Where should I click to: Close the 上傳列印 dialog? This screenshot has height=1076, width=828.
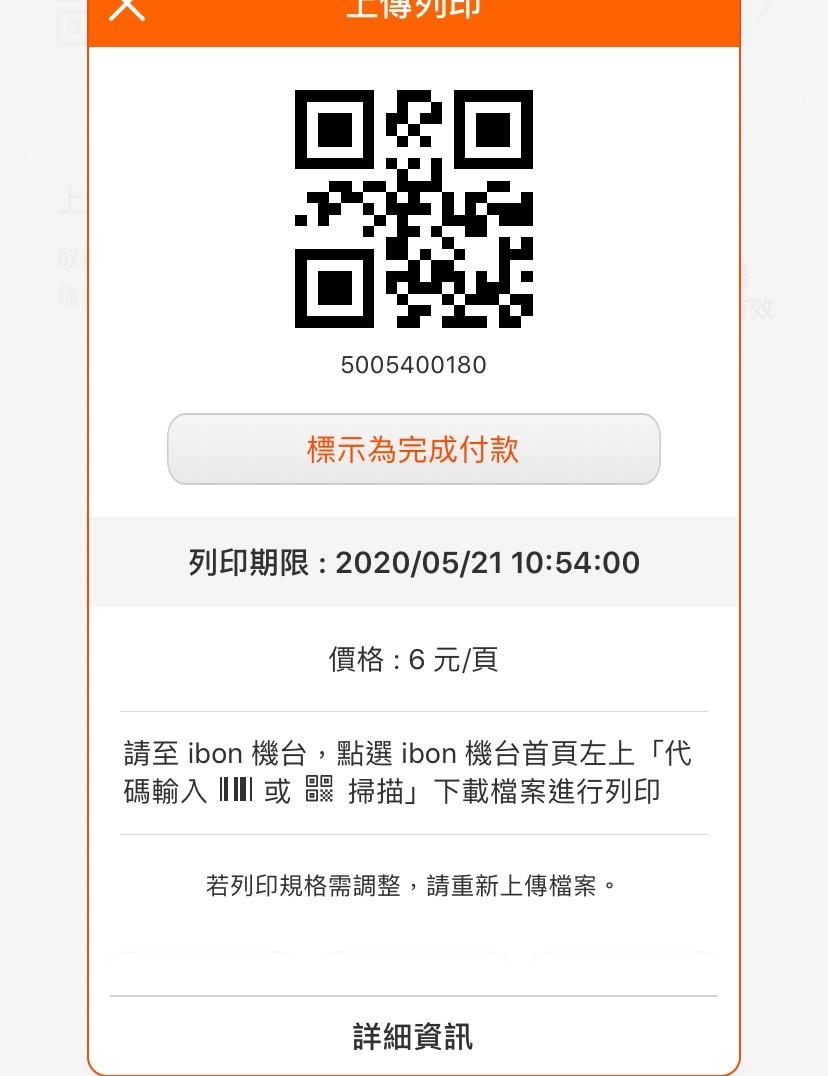pos(128,8)
